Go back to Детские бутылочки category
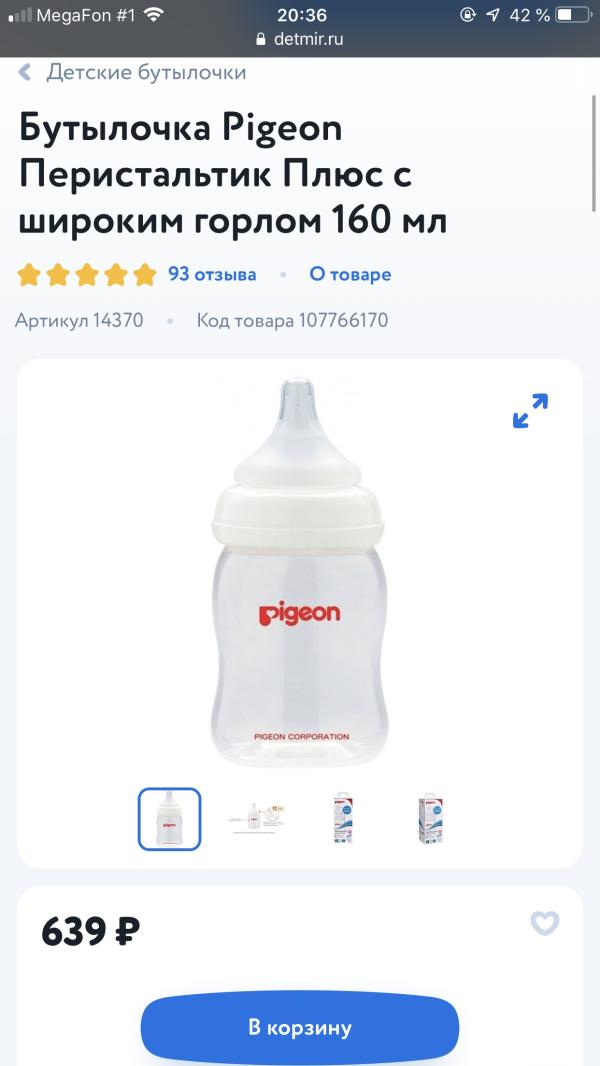The width and height of the screenshot is (600, 1066). click(x=133, y=73)
